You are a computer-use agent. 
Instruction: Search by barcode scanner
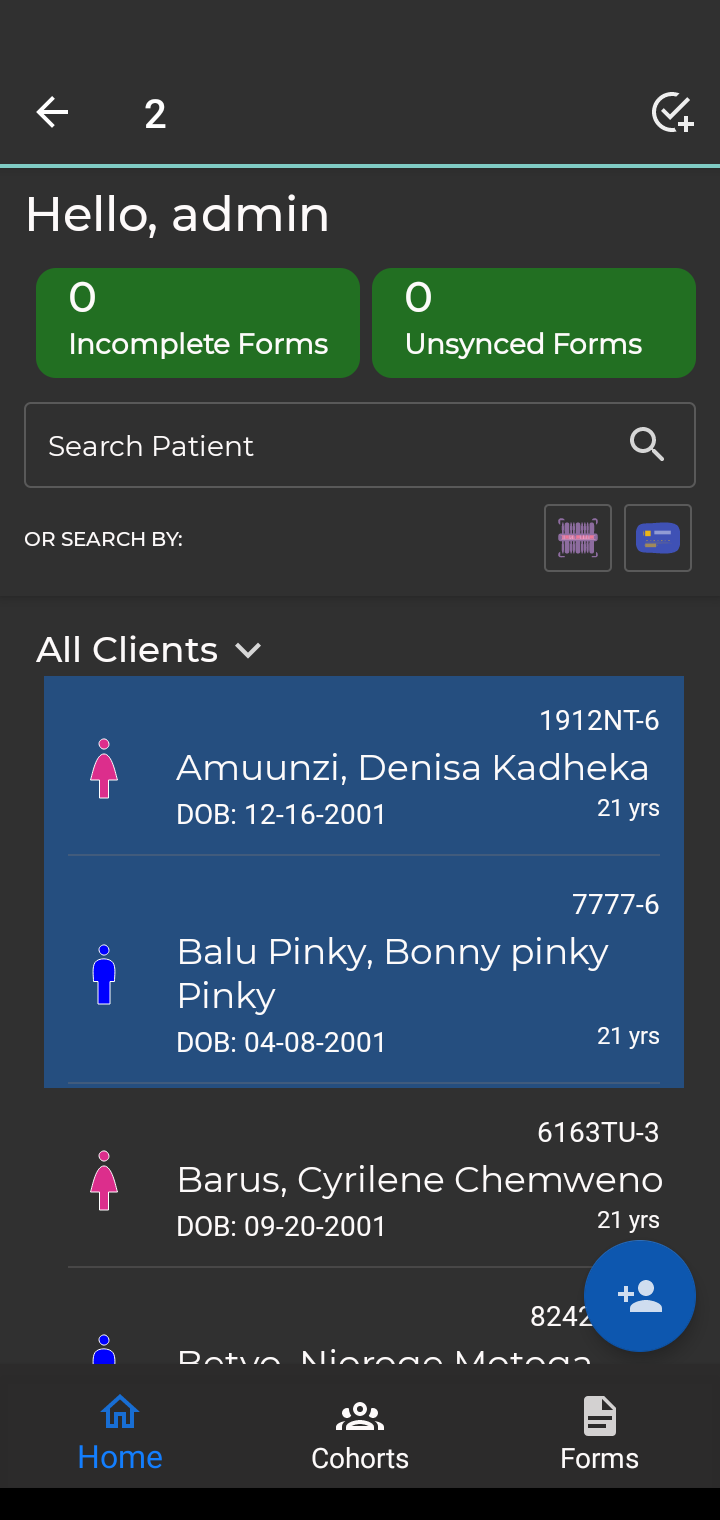coord(578,538)
